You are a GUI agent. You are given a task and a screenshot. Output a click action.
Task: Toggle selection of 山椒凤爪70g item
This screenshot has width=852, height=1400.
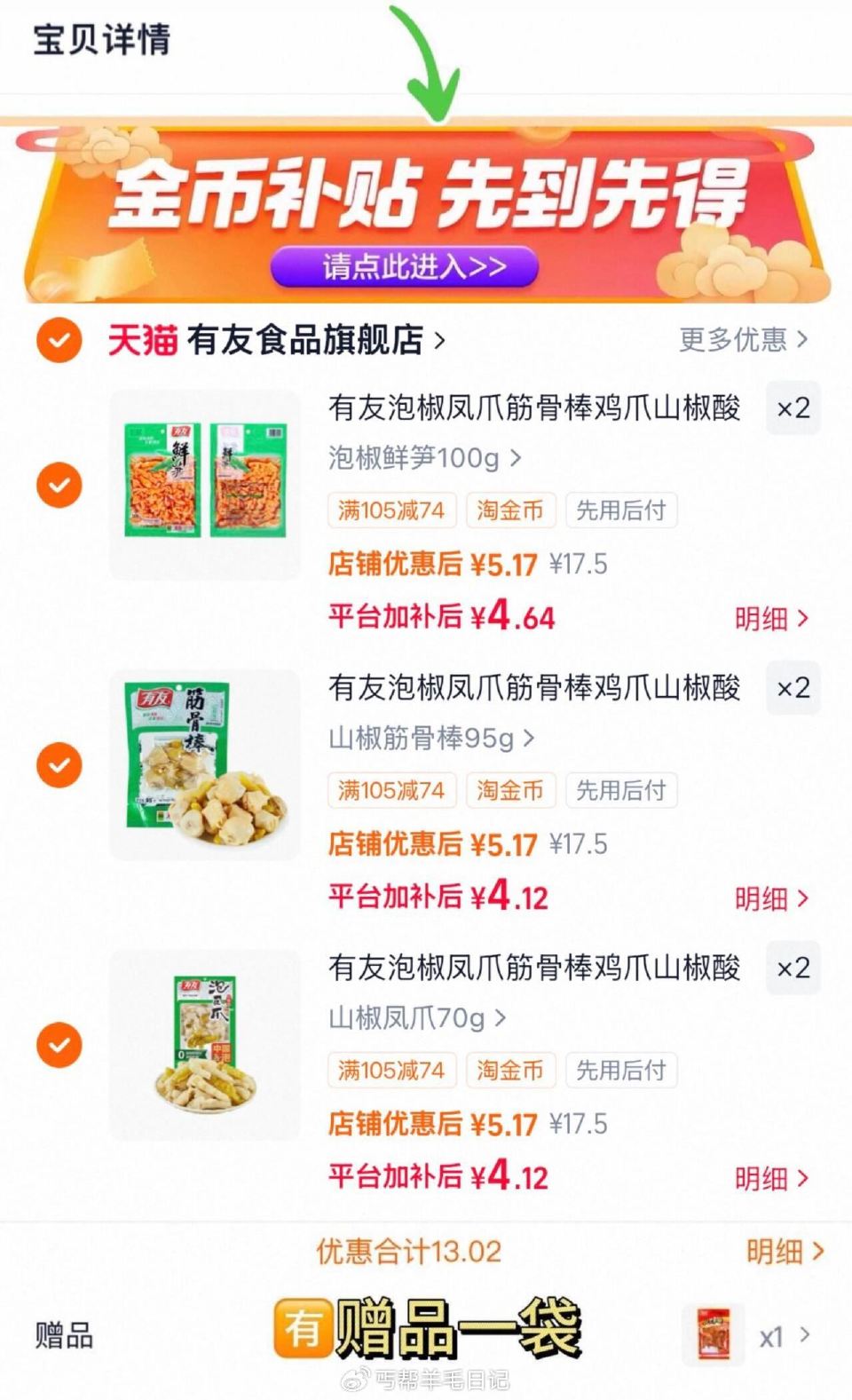pos(58,1044)
